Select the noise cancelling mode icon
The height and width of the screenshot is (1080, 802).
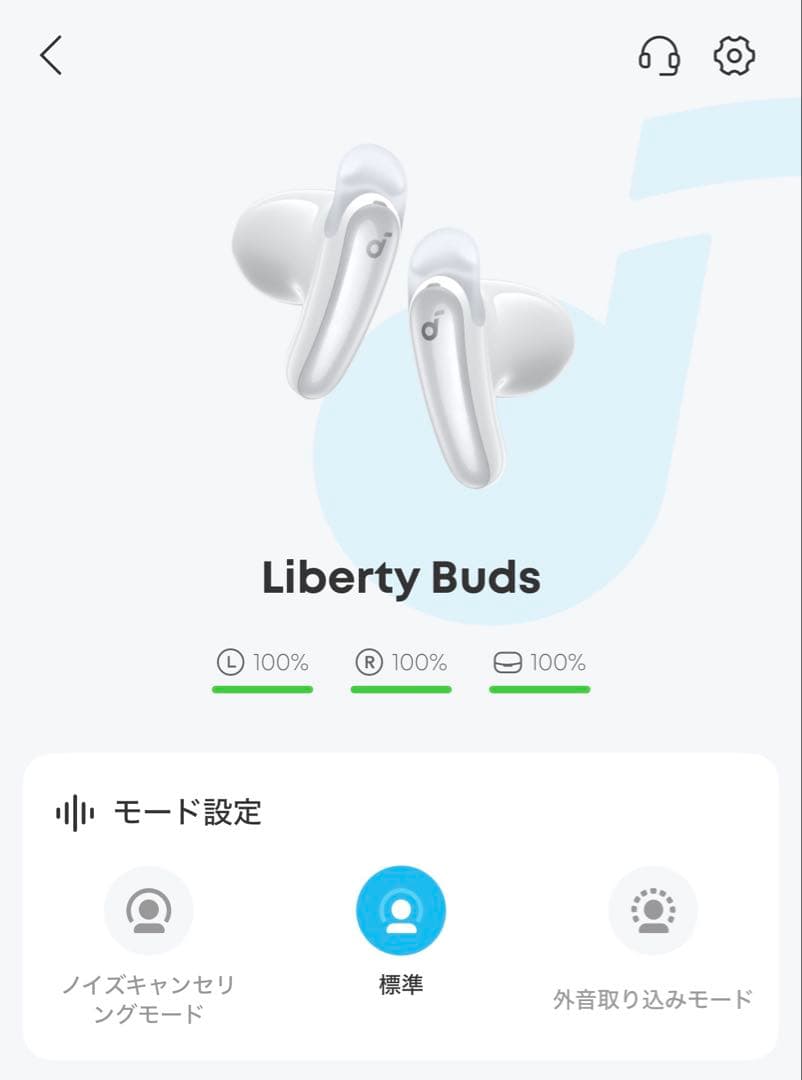[150, 909]
